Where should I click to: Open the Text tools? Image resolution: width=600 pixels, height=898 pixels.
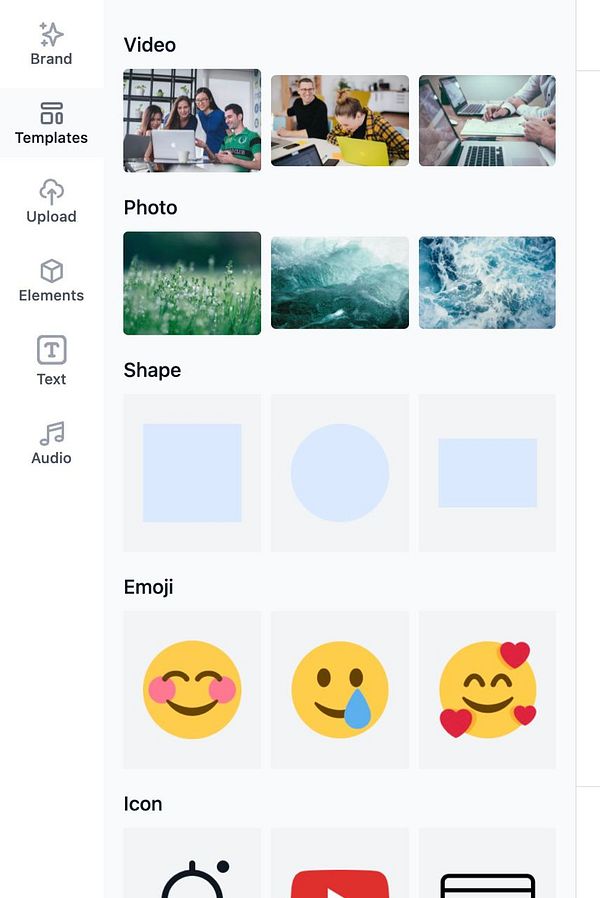[51, 362]
